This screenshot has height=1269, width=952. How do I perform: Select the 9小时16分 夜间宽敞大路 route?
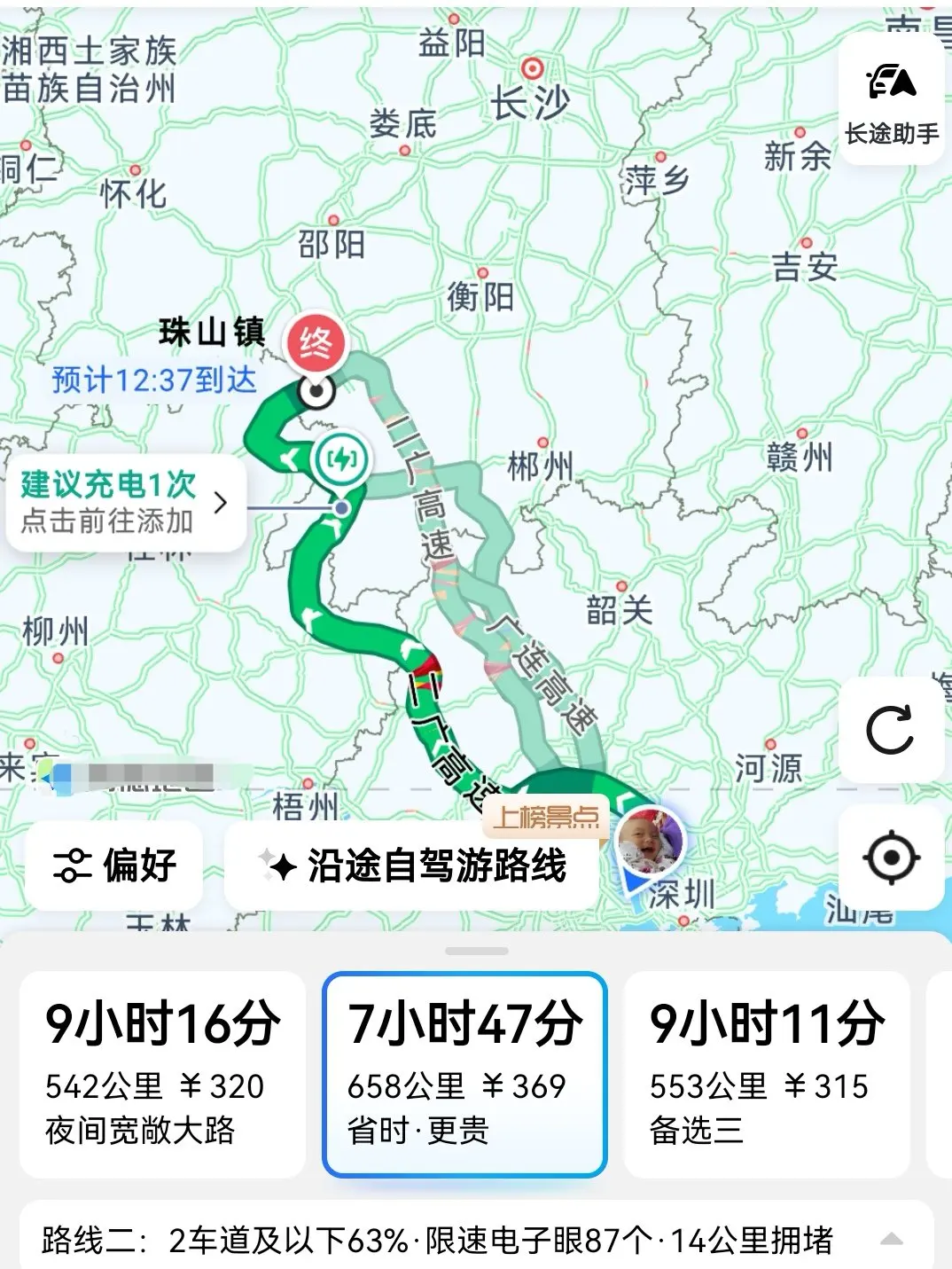163,1074
